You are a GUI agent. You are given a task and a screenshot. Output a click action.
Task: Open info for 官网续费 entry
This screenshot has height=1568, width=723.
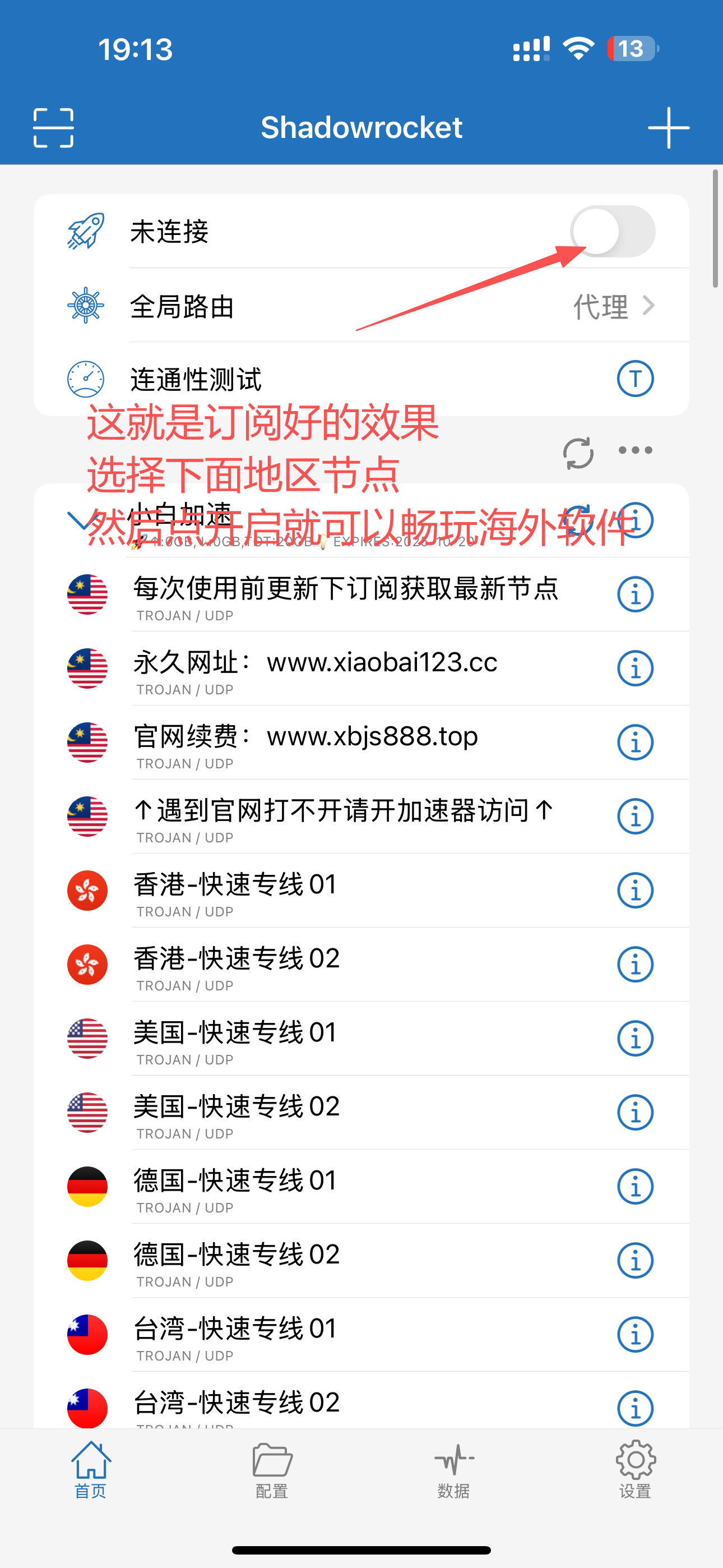[635, 743]
